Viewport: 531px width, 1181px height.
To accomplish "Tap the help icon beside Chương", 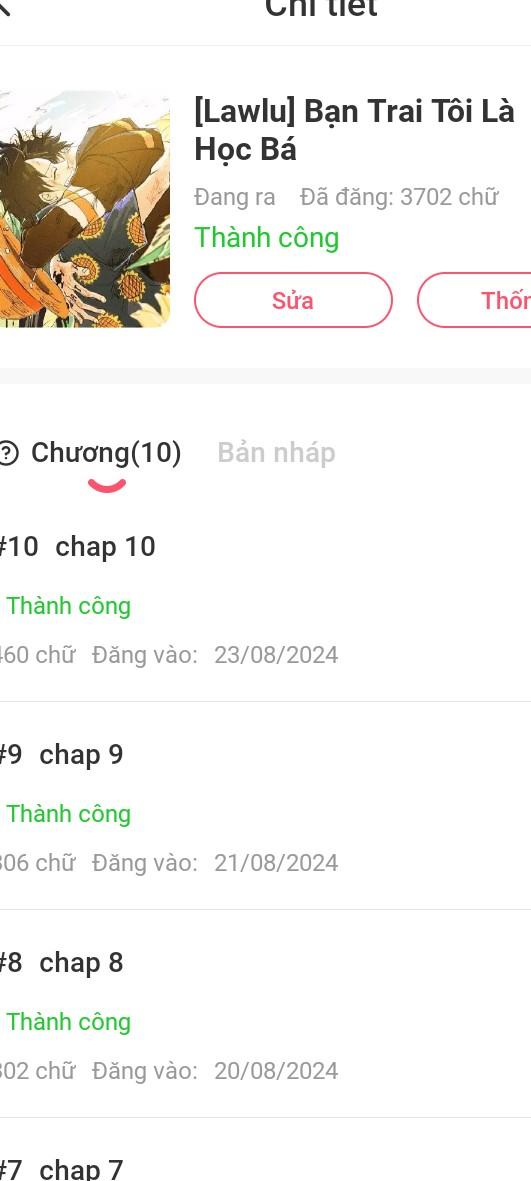I will [x=8, y=453].
